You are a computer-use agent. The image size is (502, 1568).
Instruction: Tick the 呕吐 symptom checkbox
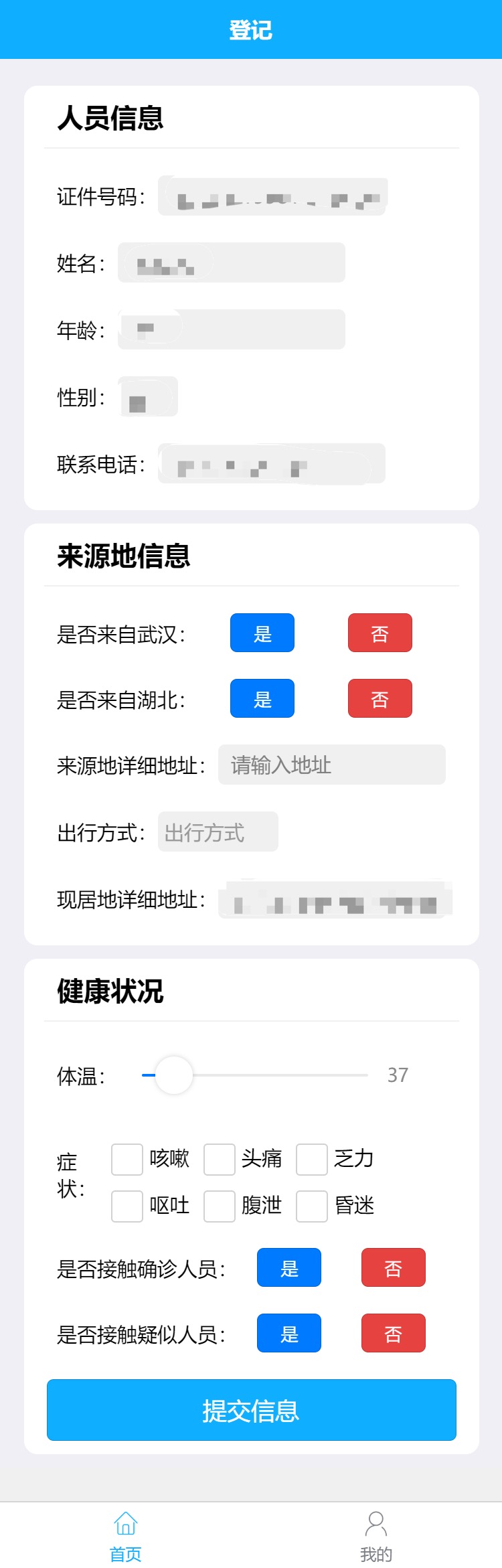tap(127, 1206)
